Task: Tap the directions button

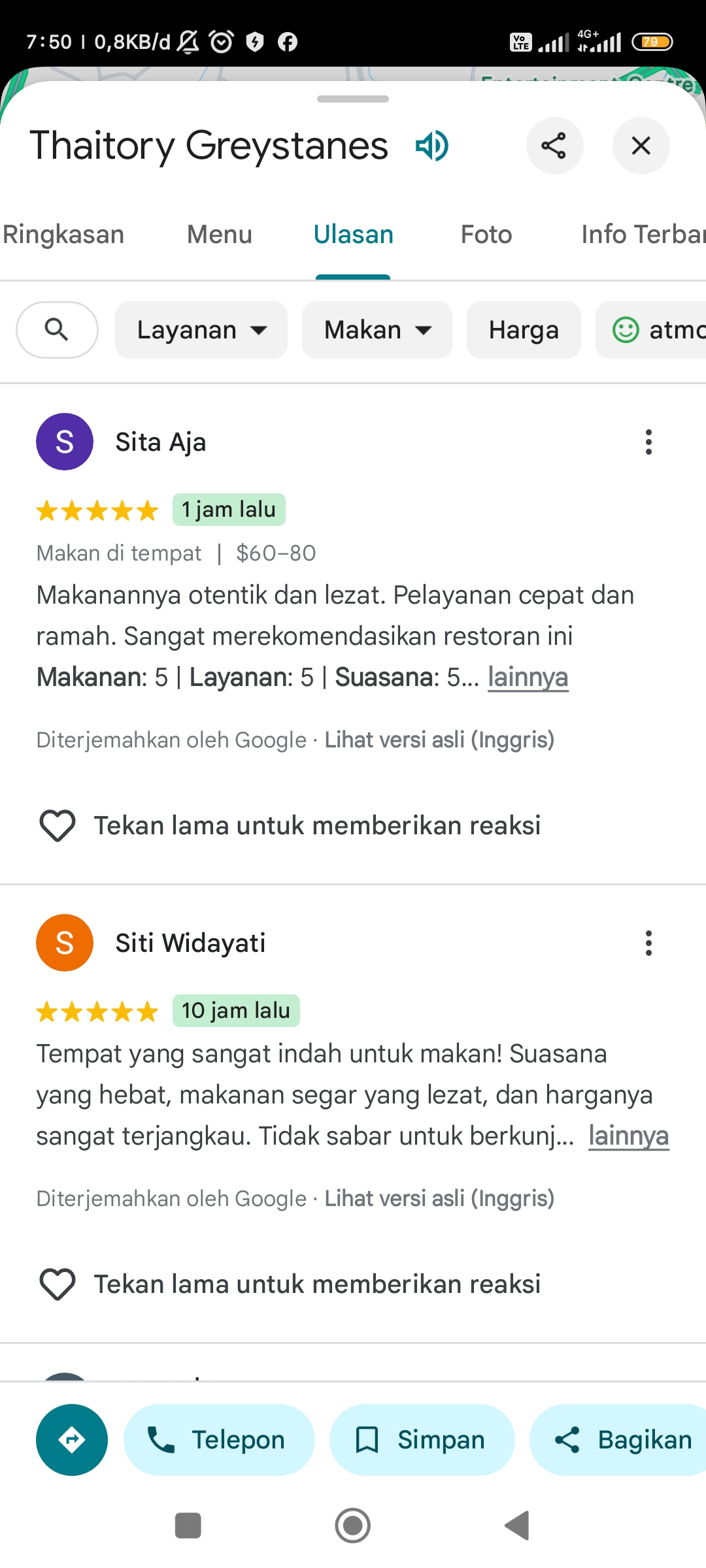Action: coord(72,1440)
